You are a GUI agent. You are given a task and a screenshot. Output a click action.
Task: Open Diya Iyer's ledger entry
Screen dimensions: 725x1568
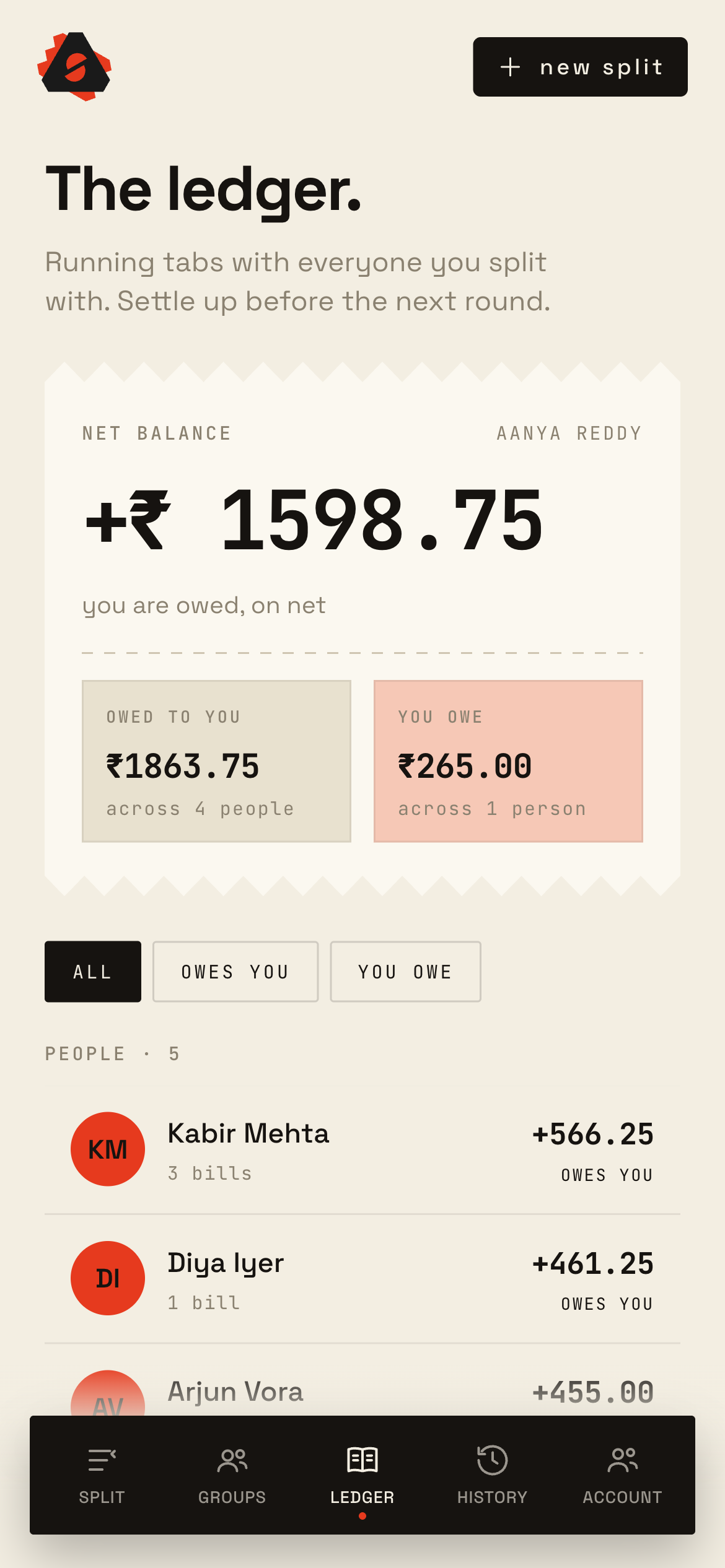tap(362, 1279)
